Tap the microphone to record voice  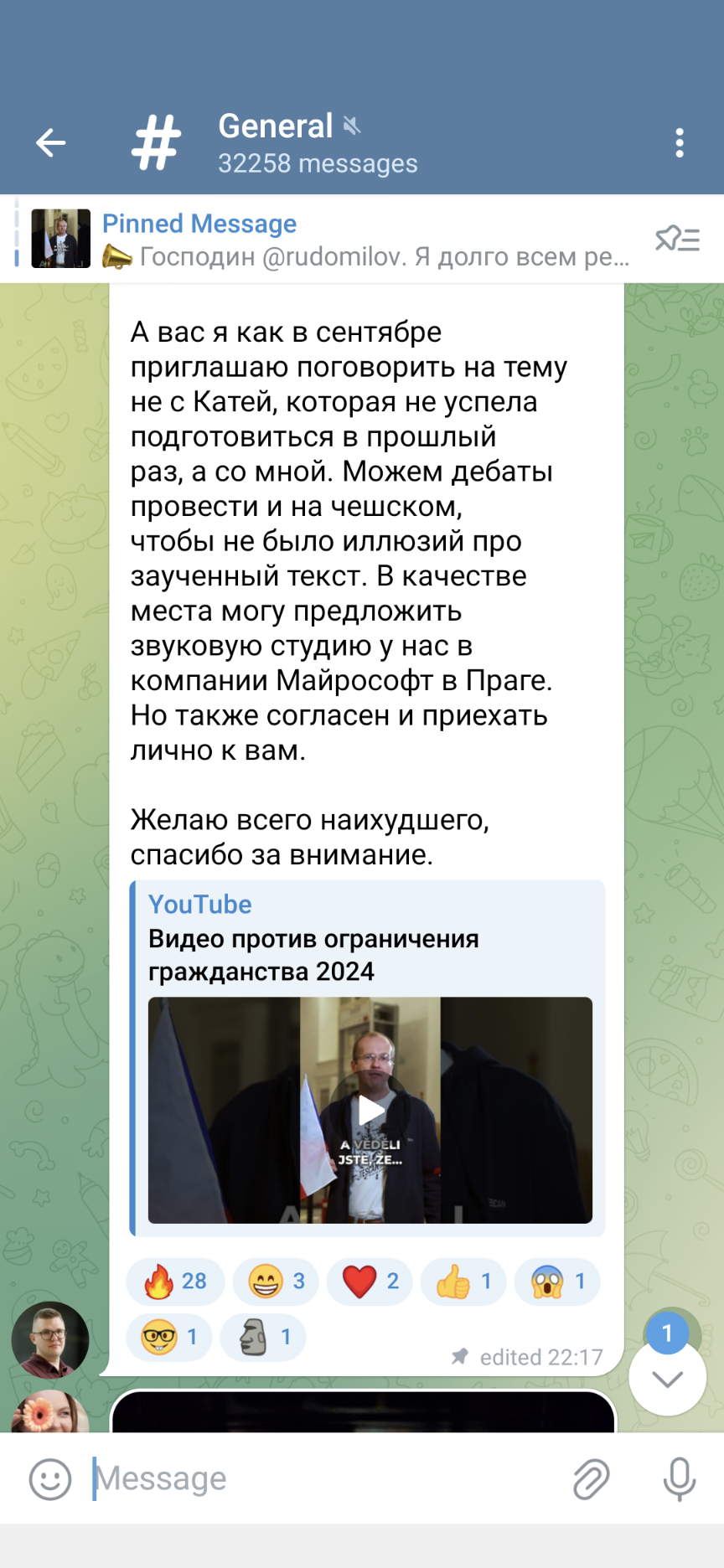coord(679,1479)
